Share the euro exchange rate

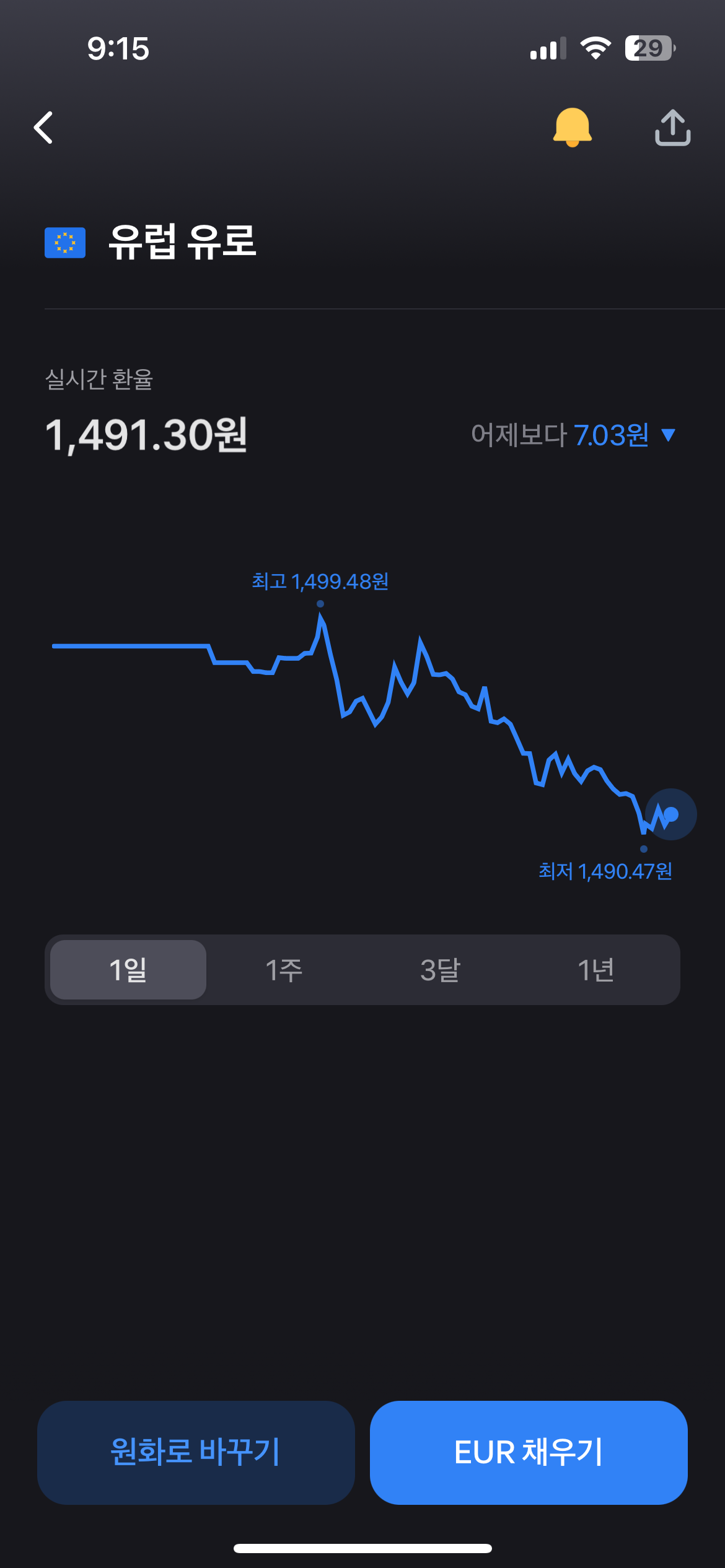click(672, 128)
